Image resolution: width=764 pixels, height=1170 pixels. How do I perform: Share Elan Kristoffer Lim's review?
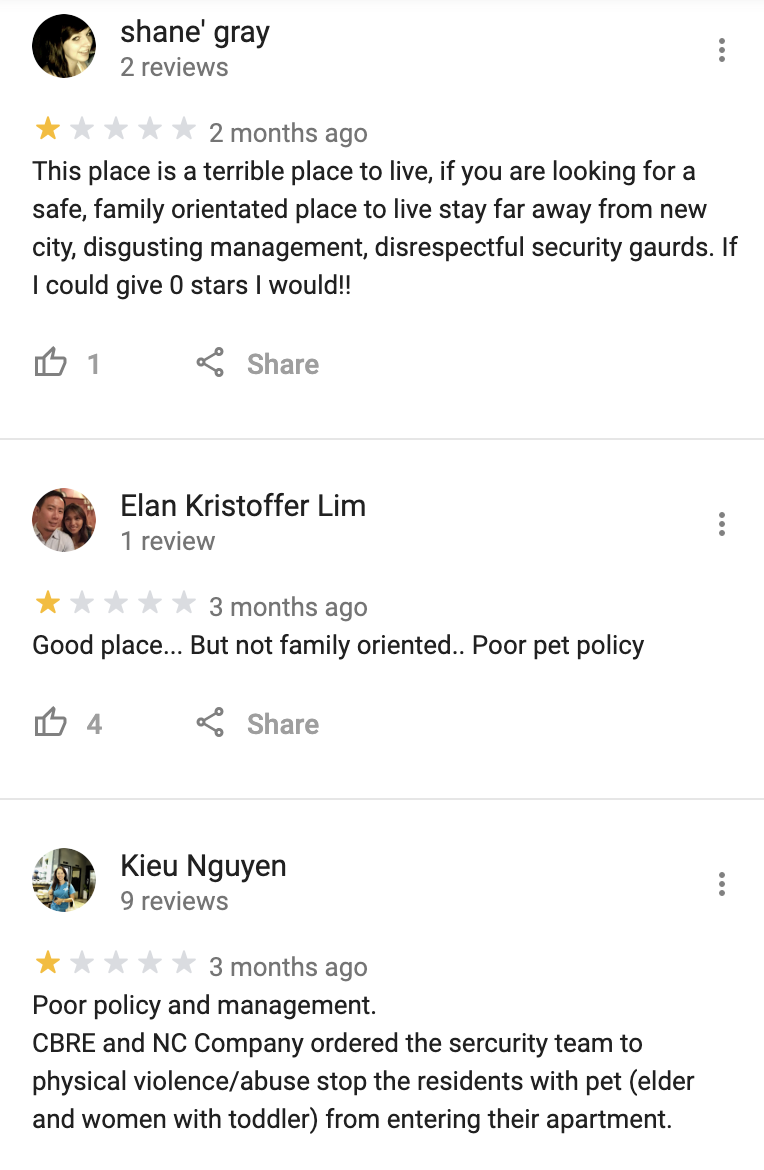click(257, 723)
